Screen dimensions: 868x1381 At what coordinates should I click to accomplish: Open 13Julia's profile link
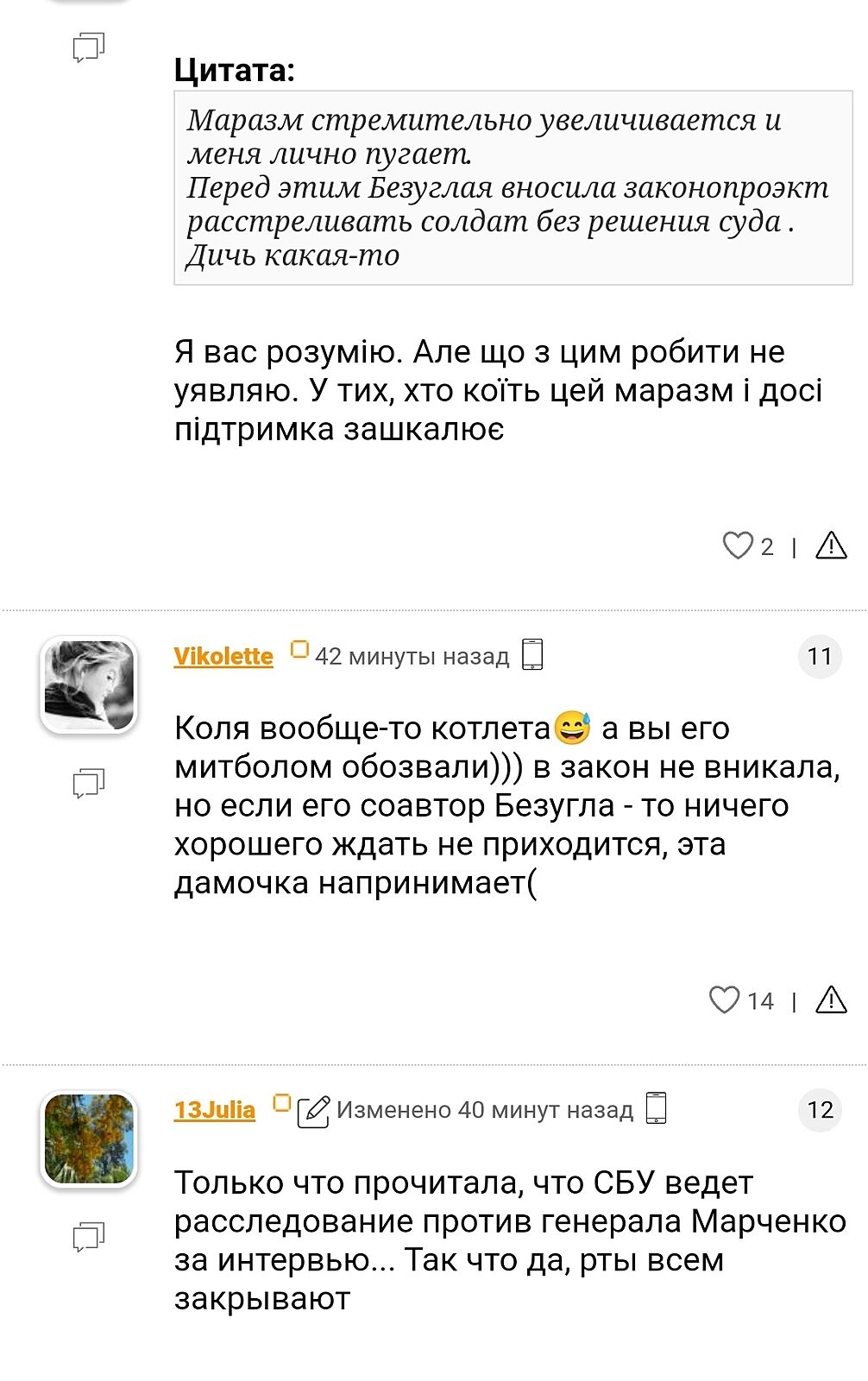215,1110
